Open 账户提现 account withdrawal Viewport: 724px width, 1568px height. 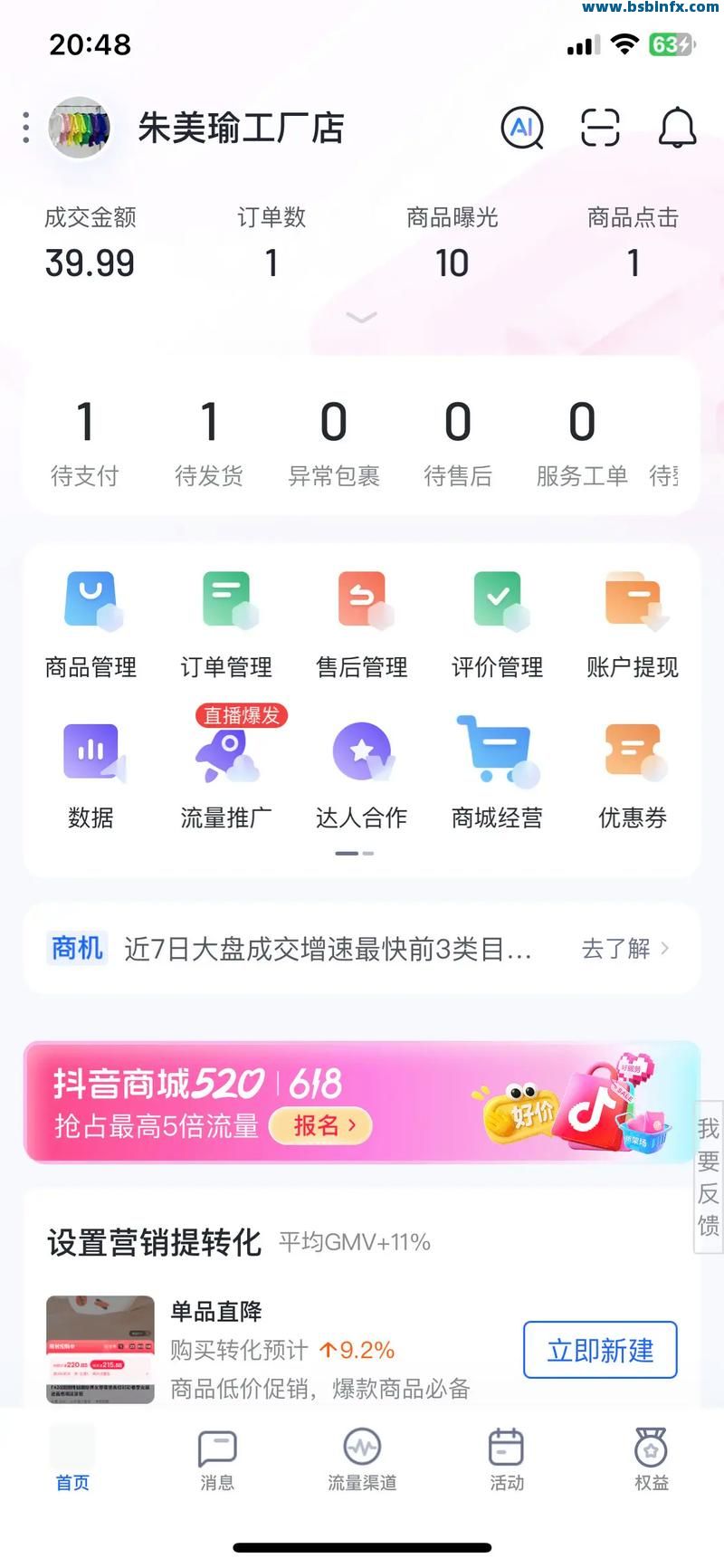(633, 625)
